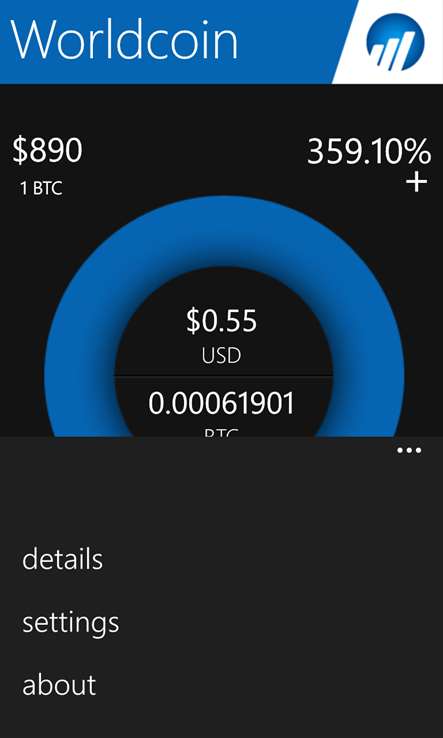Open the details menu item
The width and height of the screenshot is (443, 738).
point(63,559)
